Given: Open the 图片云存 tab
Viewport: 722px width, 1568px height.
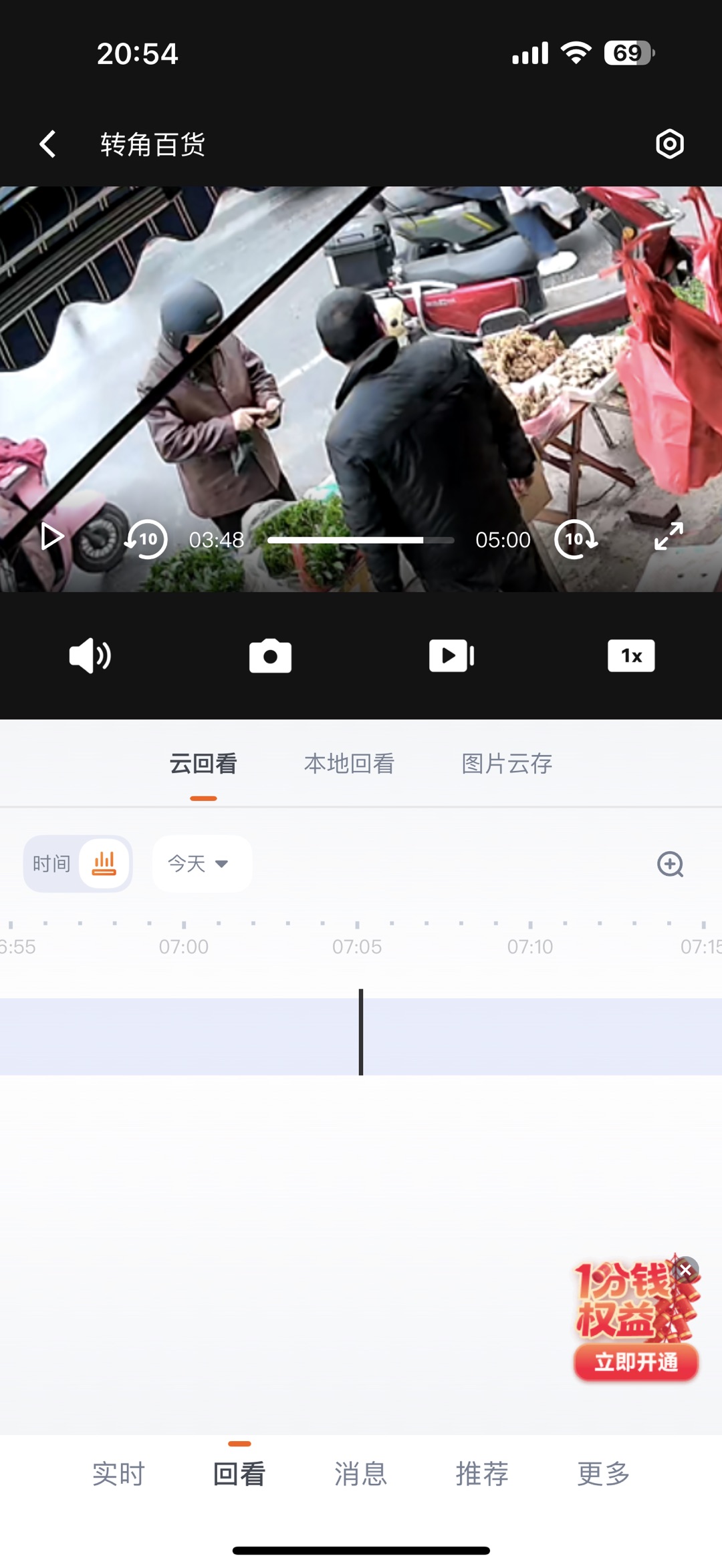Looking at the screenshot, I should point(507,764).
